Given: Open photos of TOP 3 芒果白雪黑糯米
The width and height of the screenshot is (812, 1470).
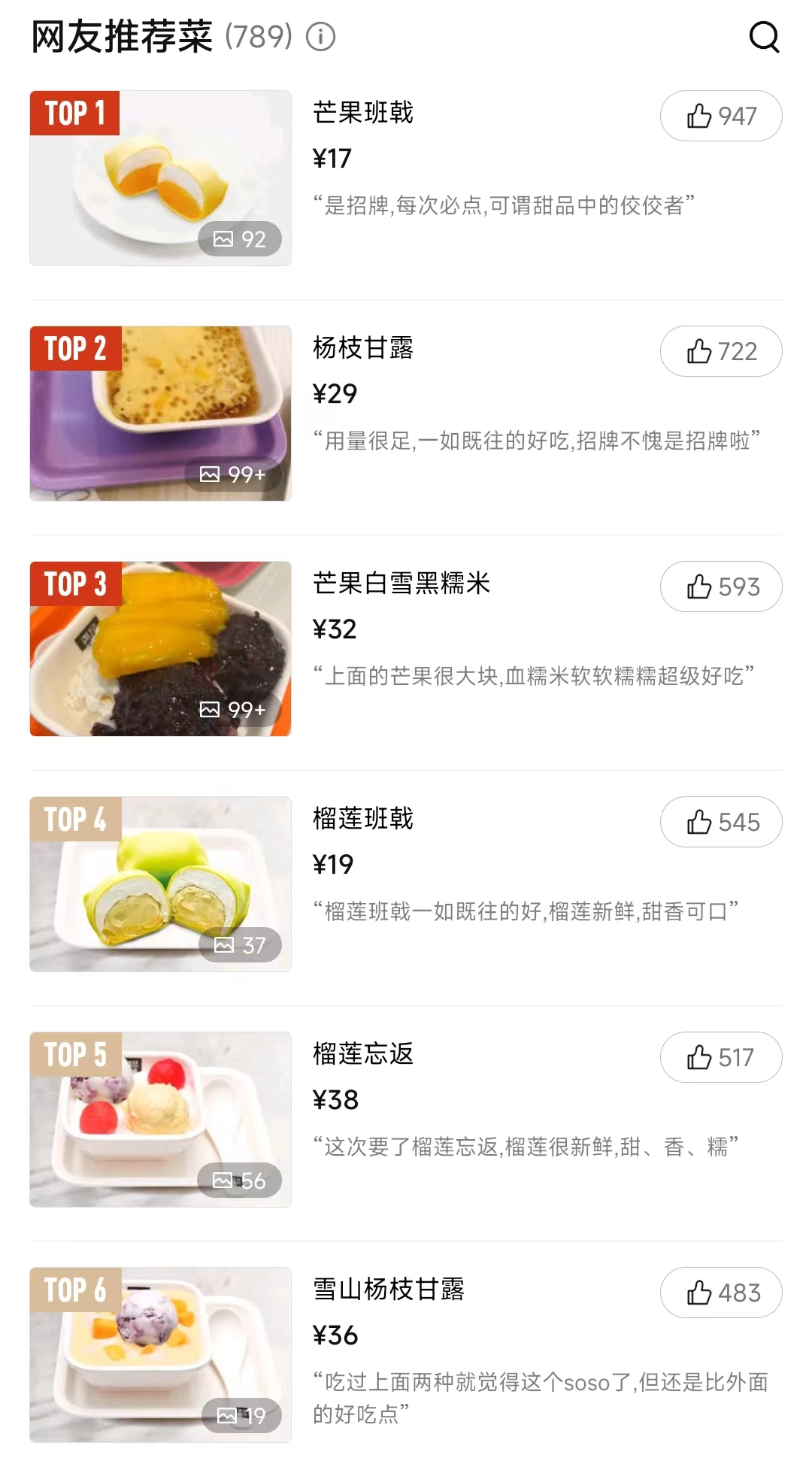Looking at the screenshot, I should (x=160, y=649).
